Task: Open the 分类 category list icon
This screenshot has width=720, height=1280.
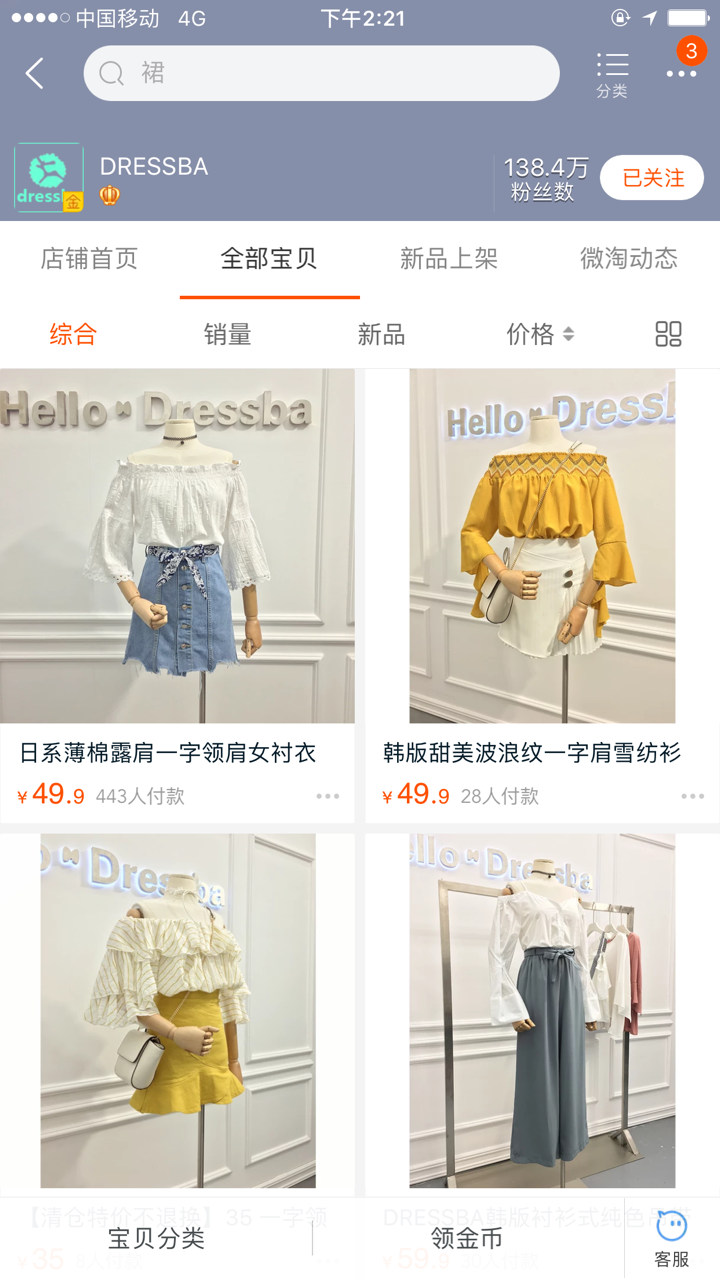Action: coord(612,74)
